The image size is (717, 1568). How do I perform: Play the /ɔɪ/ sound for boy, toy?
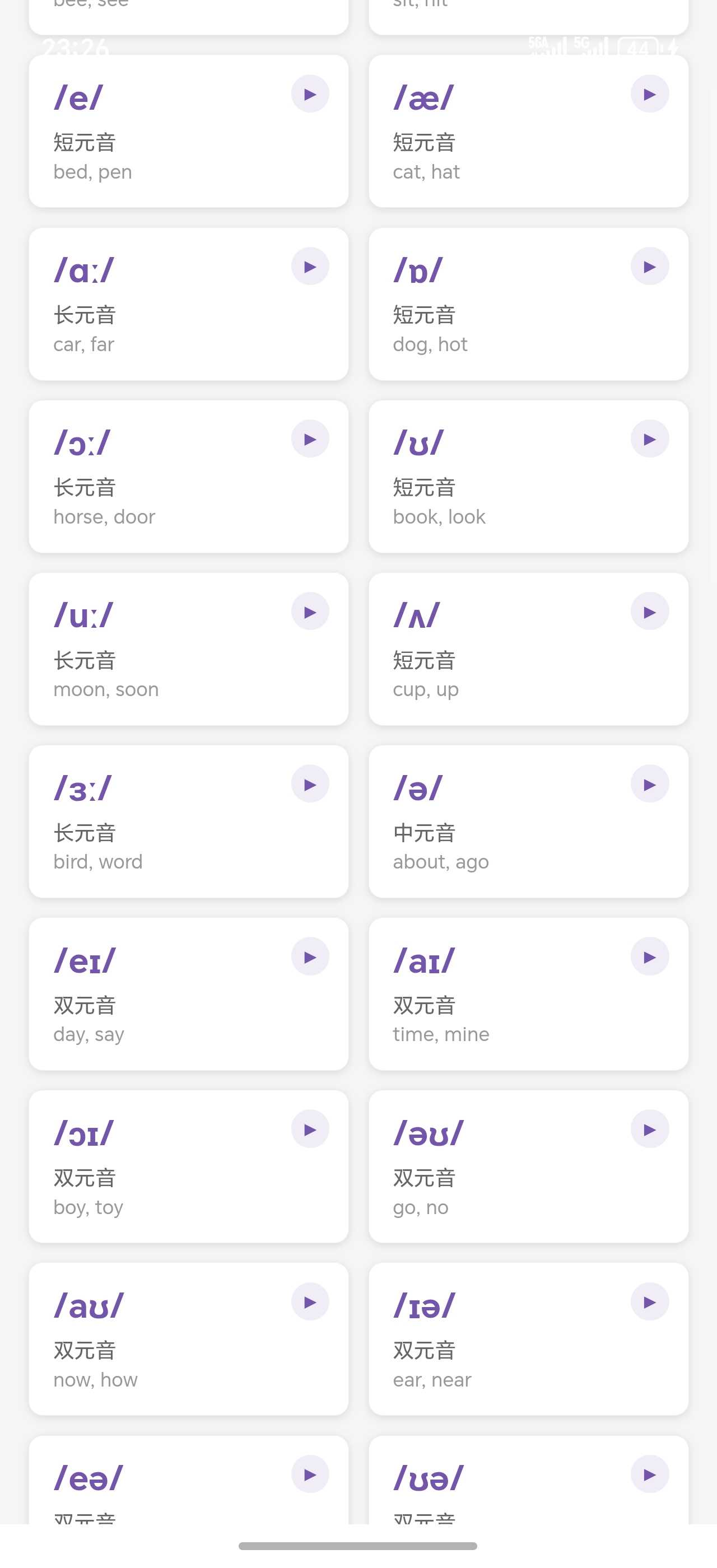tap(310, 1129)
